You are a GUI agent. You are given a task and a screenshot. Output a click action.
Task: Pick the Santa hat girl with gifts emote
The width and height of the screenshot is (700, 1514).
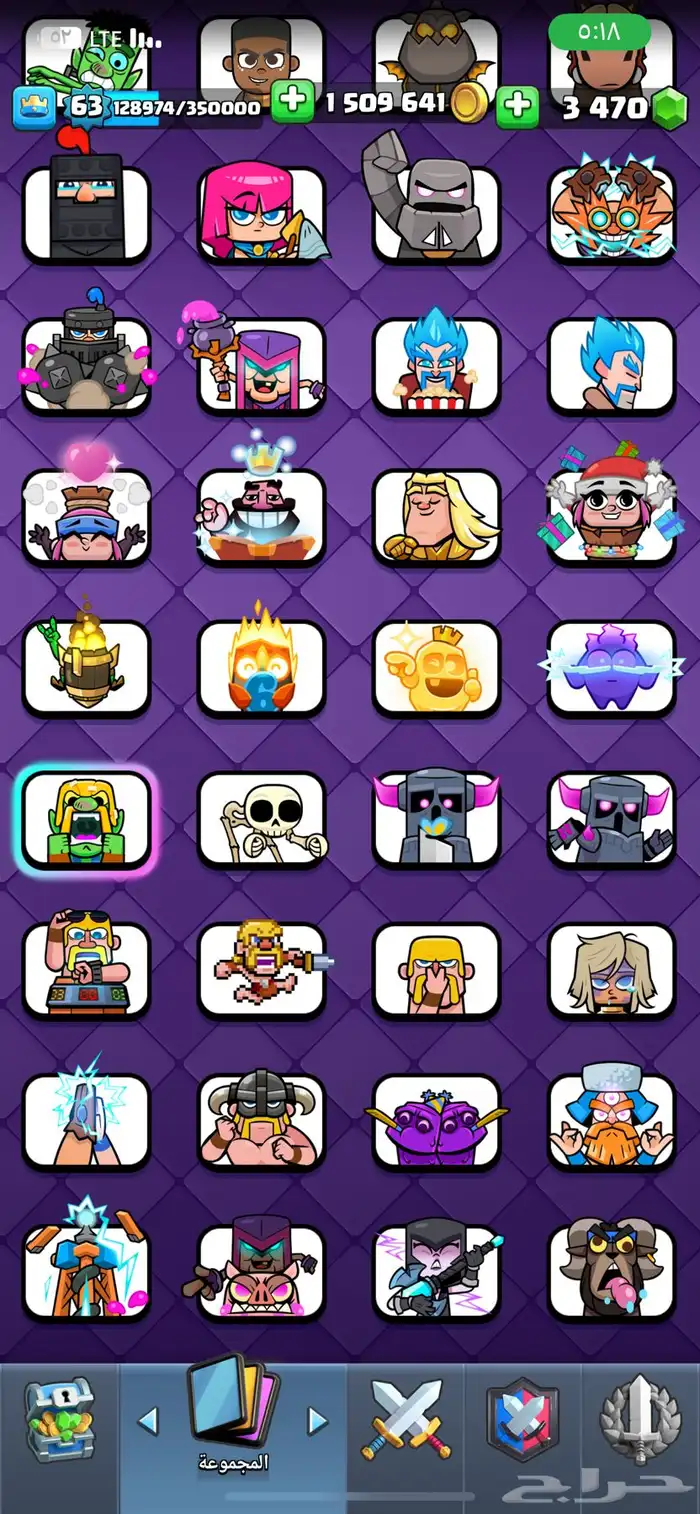pyautogui.click(x=611, y=516)
